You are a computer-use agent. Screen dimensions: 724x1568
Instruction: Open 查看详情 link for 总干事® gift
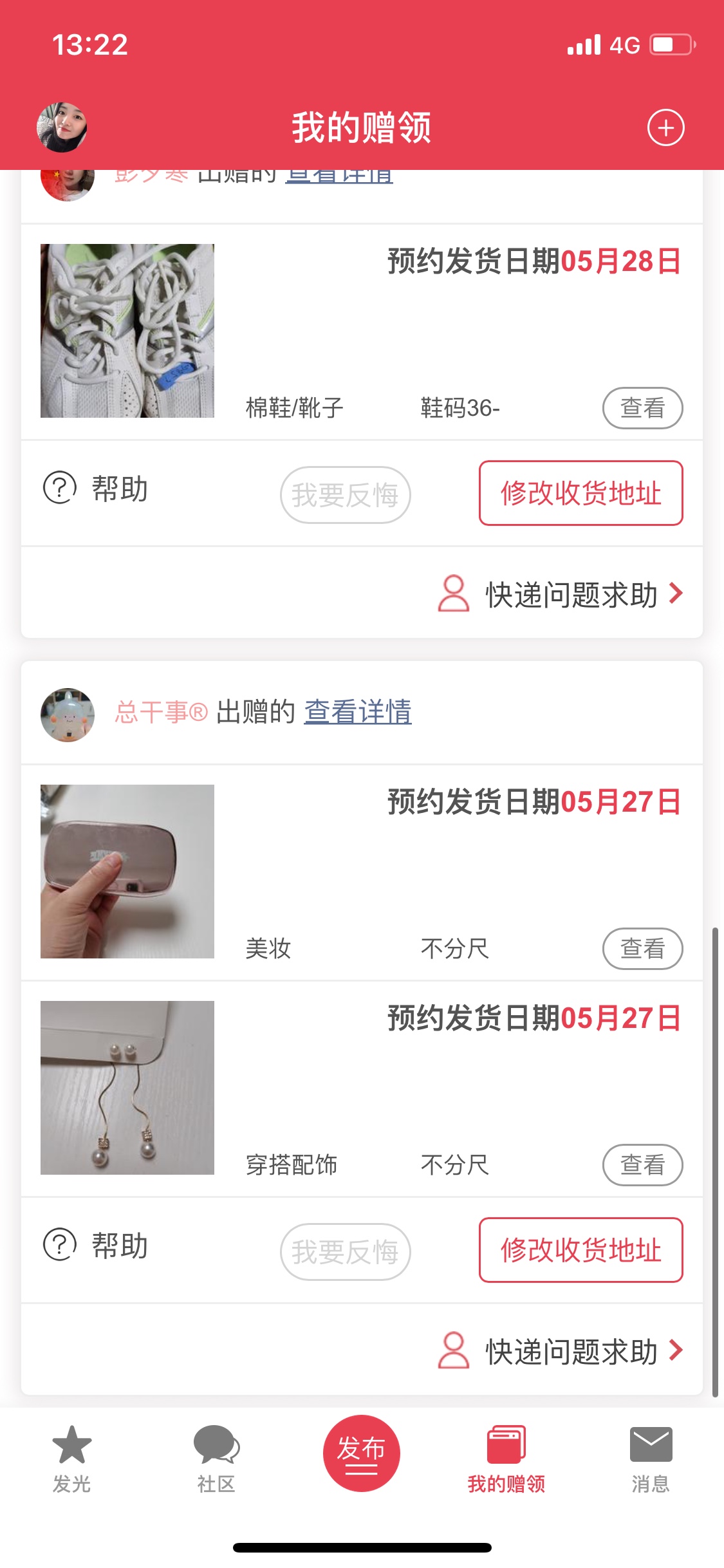[357, 712]
